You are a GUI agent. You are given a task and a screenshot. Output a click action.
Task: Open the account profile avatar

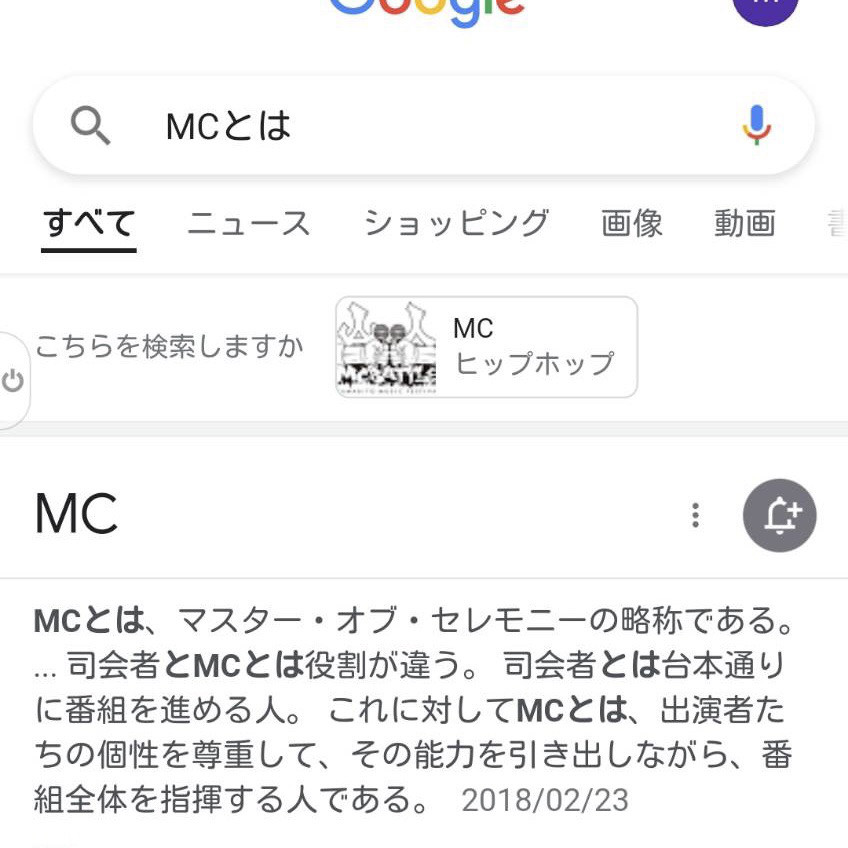(x=765, y=12)
